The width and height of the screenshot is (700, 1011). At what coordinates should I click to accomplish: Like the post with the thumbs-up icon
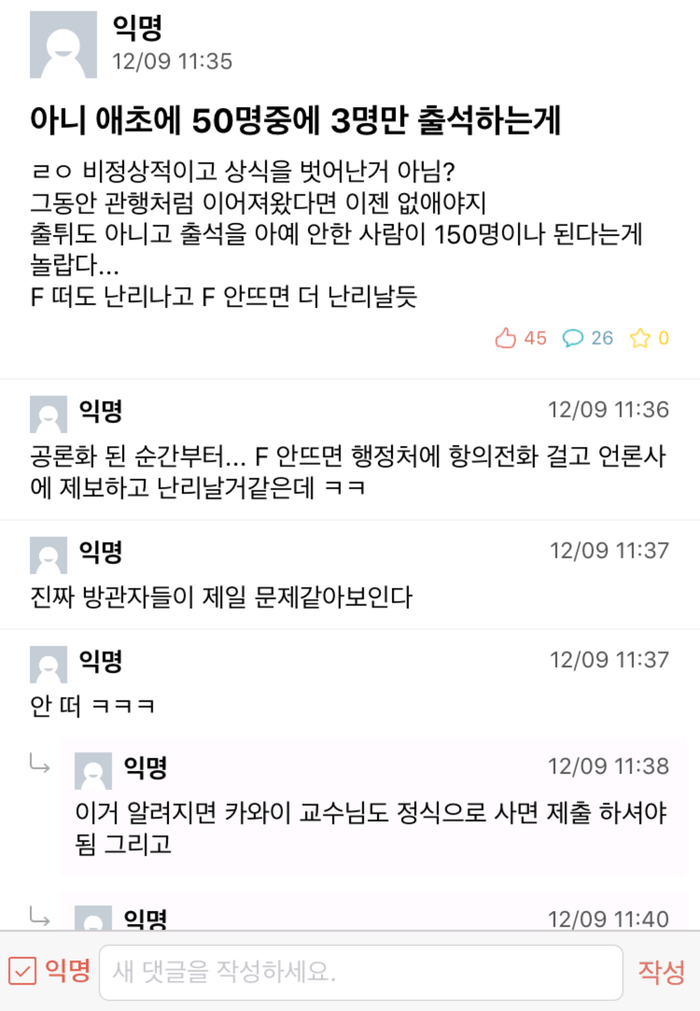pos(506,337)
